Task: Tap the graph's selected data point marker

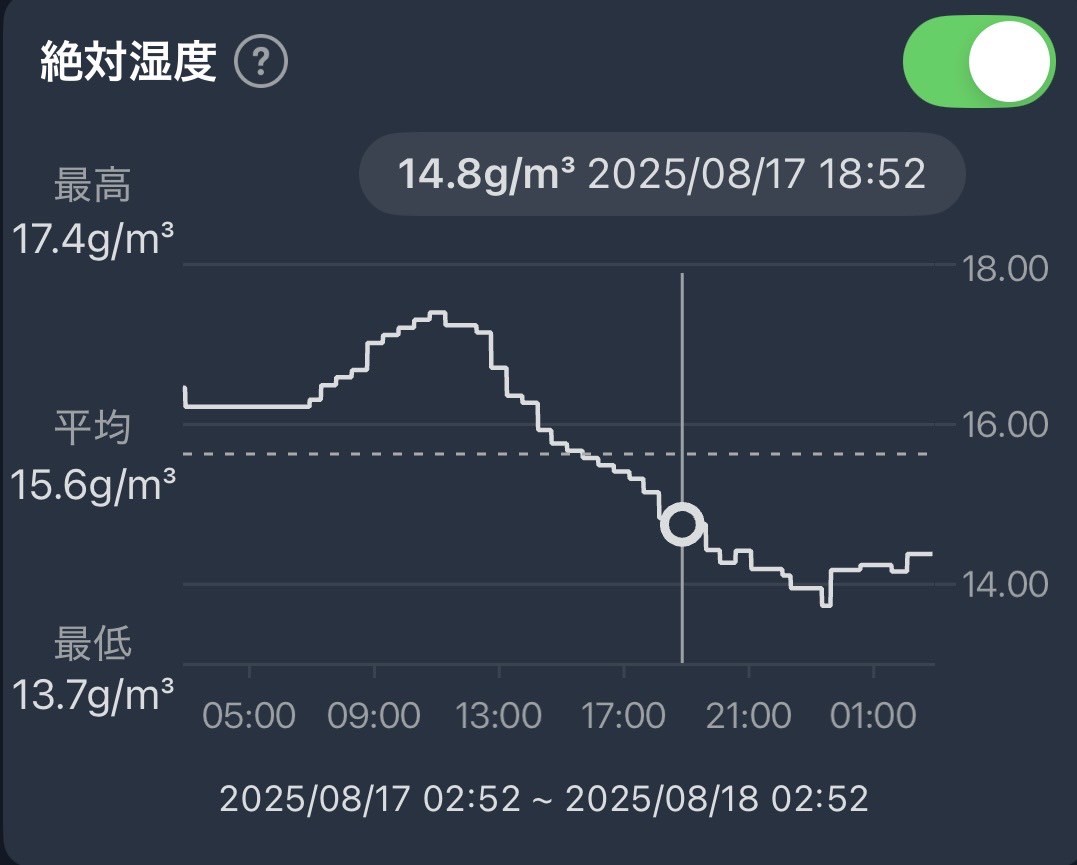Action: [x=682, y=524]
